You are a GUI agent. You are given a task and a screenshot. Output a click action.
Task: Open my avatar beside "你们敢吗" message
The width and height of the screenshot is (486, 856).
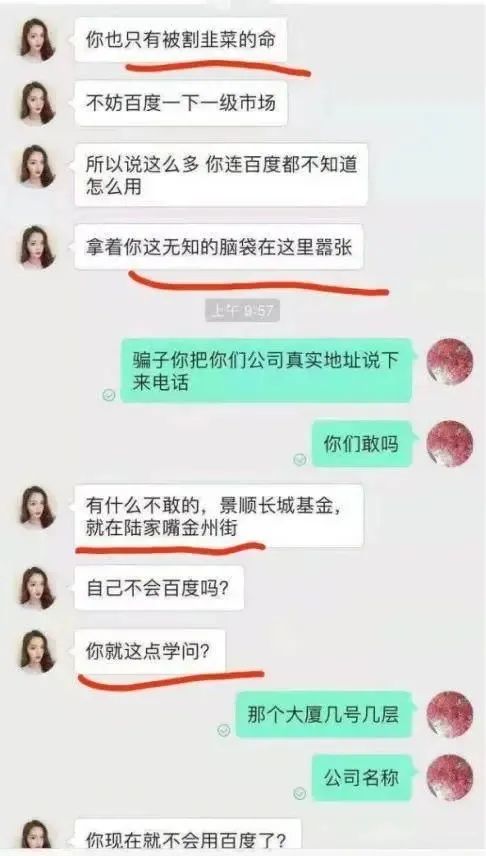click(449, 444)
